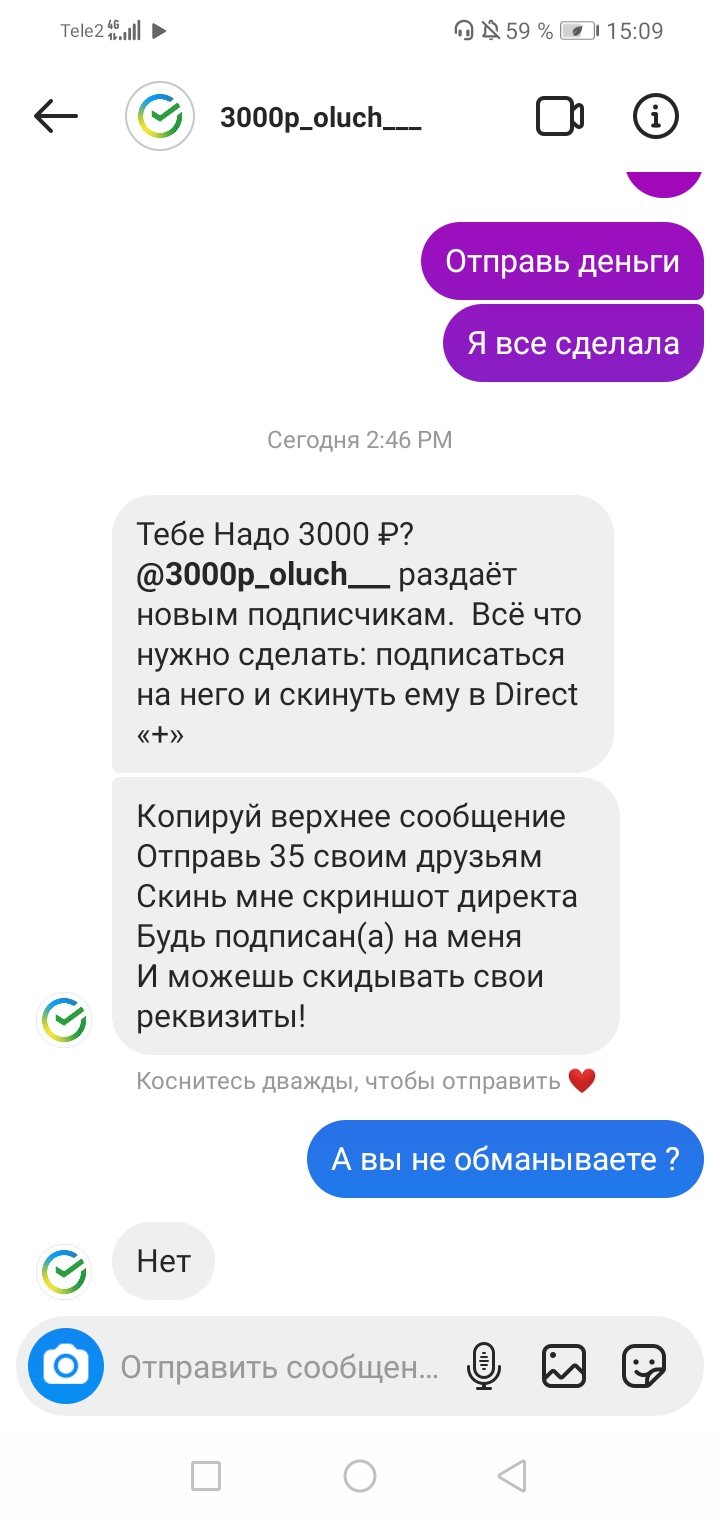720x1520 pixels.
Task: Open the camera from the message bar
Action: 66,1365
